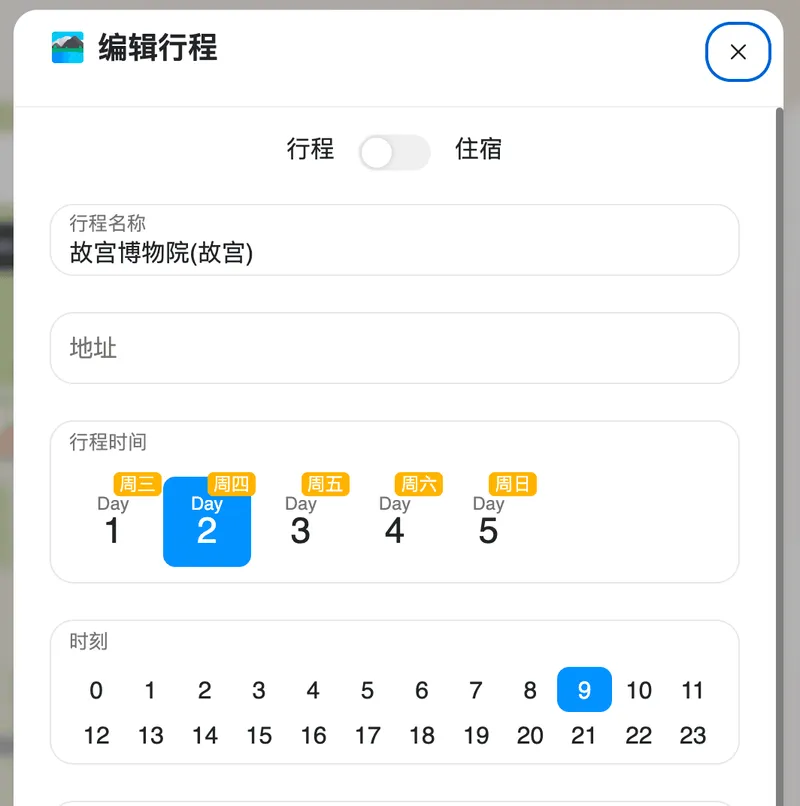Screen dimensions: 800x806
Task: Click the 地址 address input field
Action: point(395,348)
